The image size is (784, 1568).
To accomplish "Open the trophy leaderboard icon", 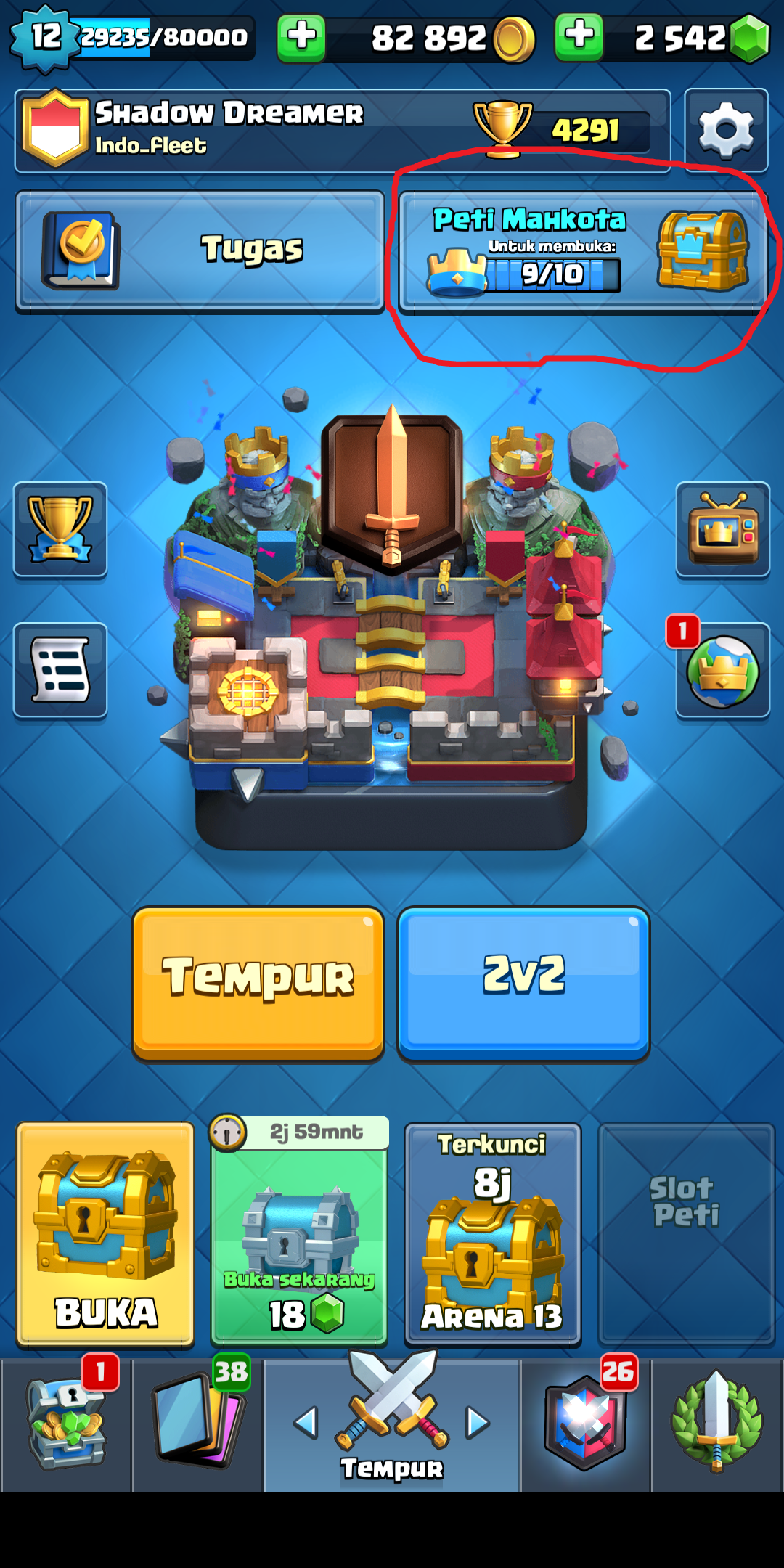I will (x=60, y=529).
